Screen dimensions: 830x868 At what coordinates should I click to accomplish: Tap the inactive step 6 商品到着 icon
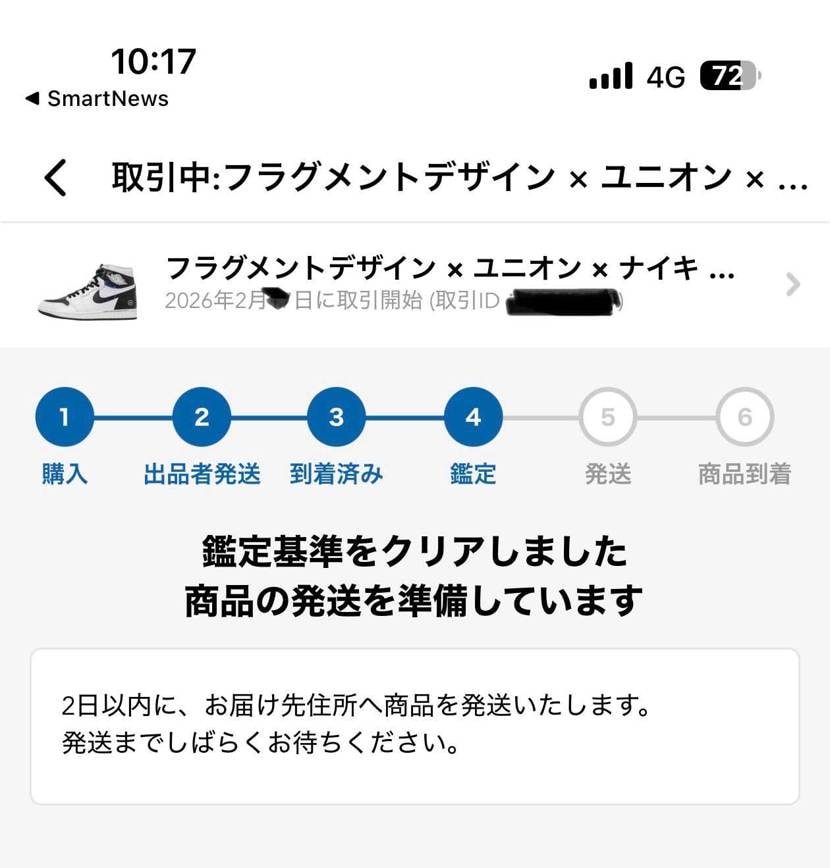coord(743,417)
